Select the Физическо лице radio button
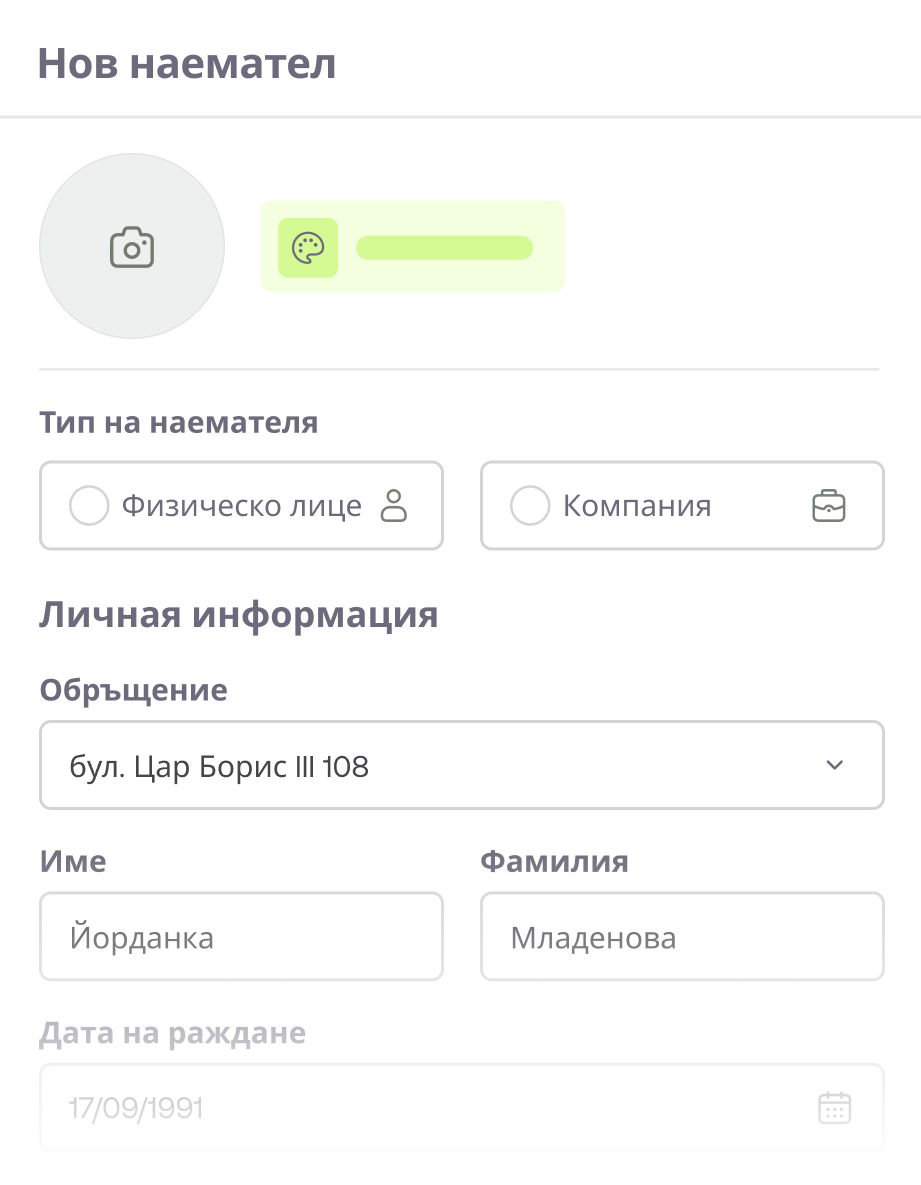921x1185 pixels. pos(88,505)
